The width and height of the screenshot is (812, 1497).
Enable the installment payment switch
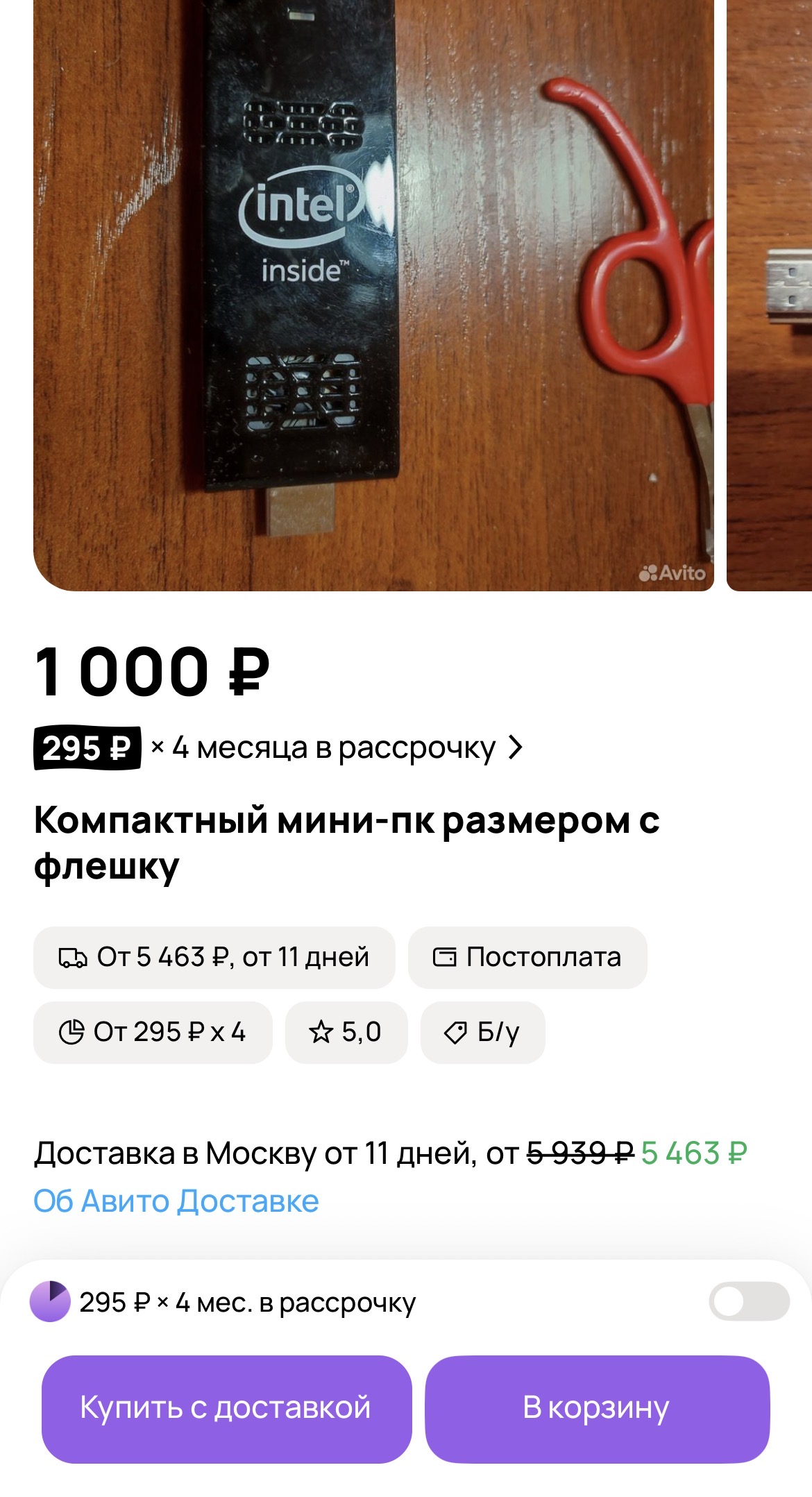tap(749, 1302)
